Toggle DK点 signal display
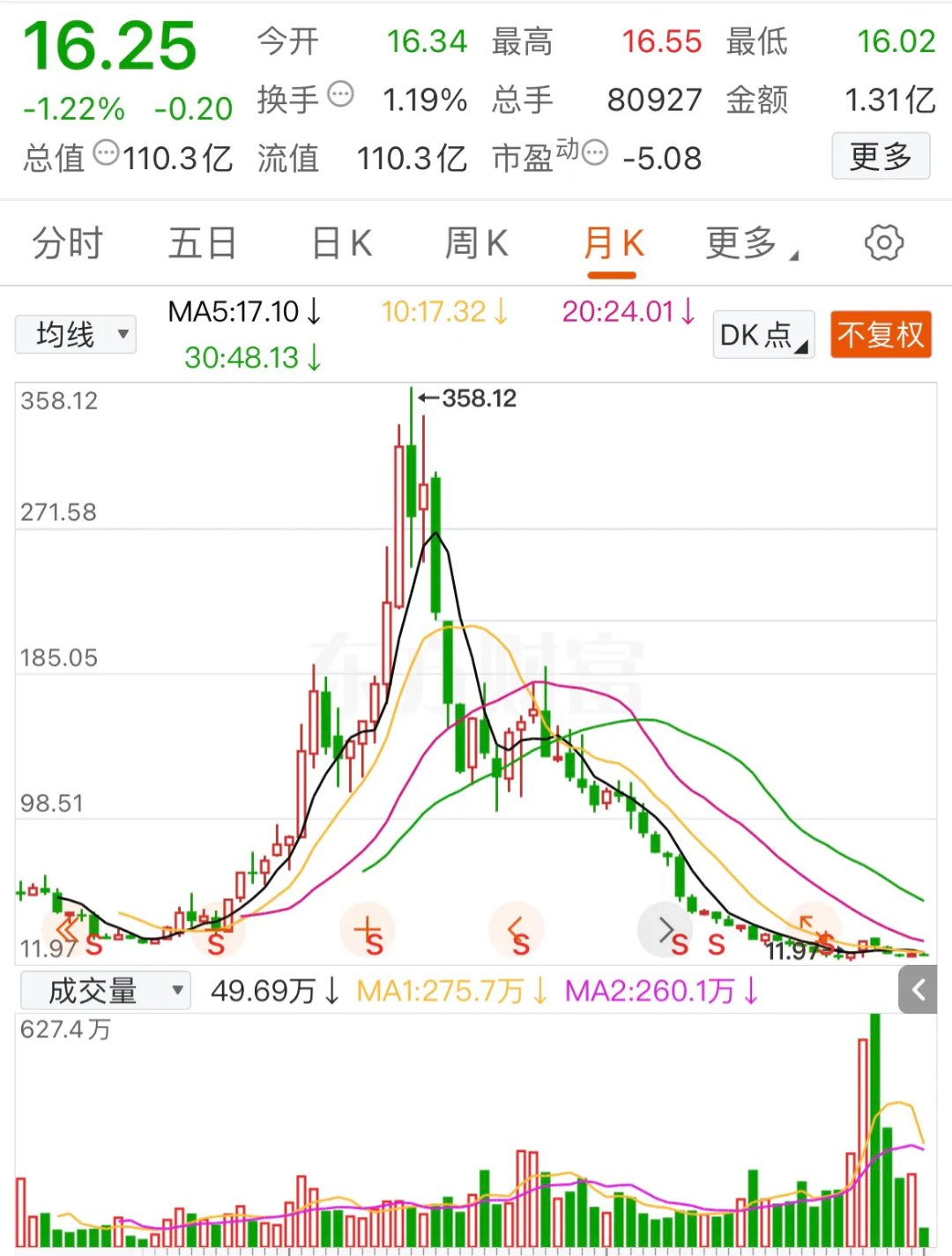 (x=762, y=335)
